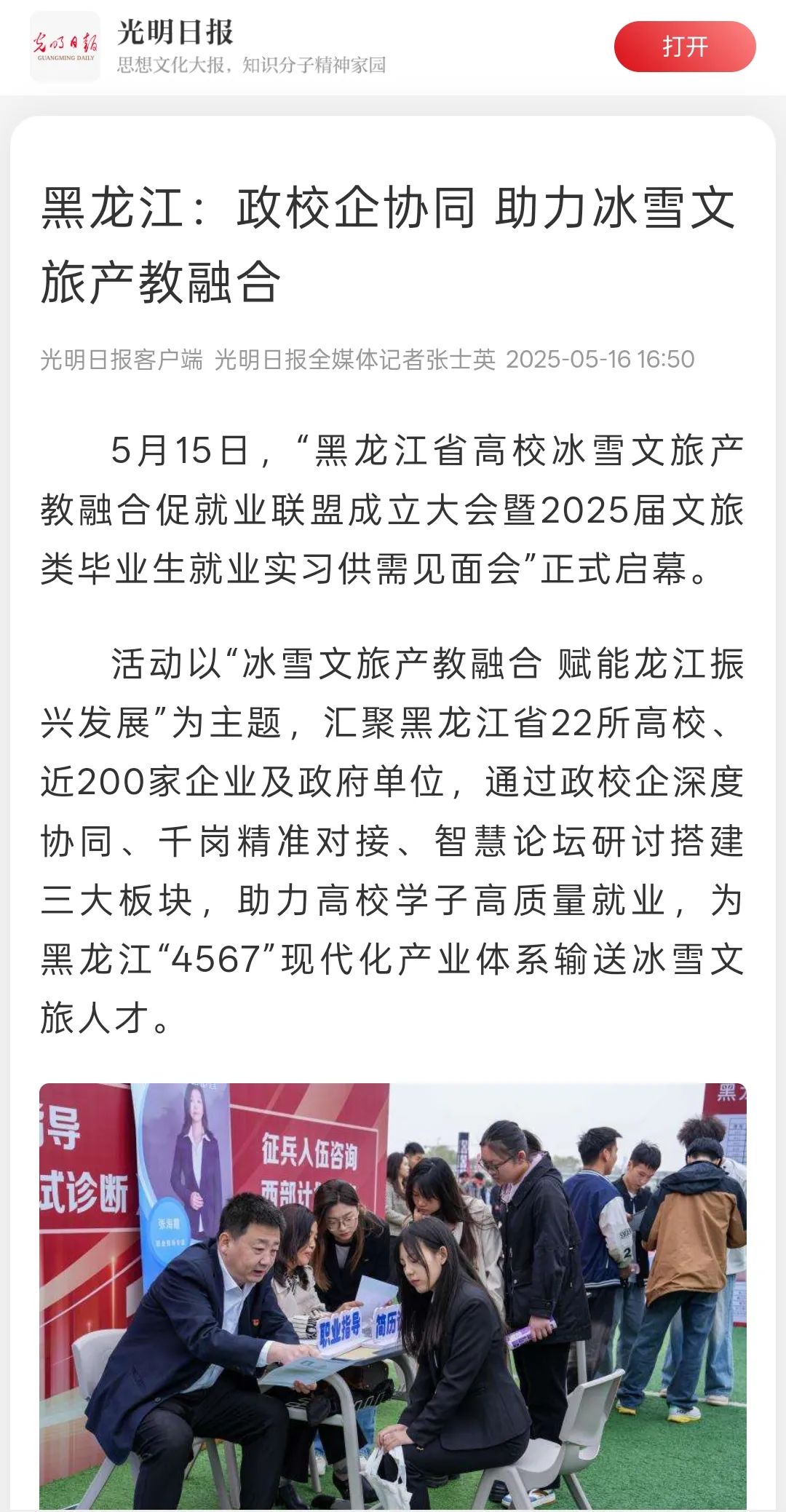Tap the red 打开 button
This screenshot has width=786, height=1512.
(x=684, y=47)
